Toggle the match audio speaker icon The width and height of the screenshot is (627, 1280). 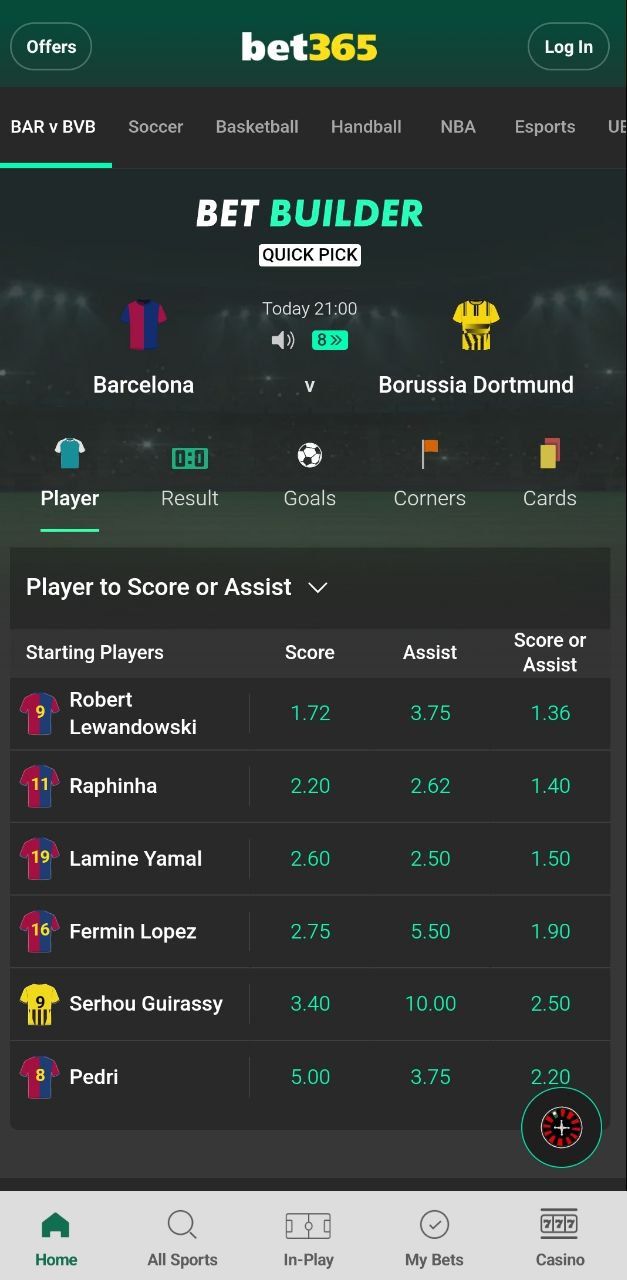pos(283,340)
